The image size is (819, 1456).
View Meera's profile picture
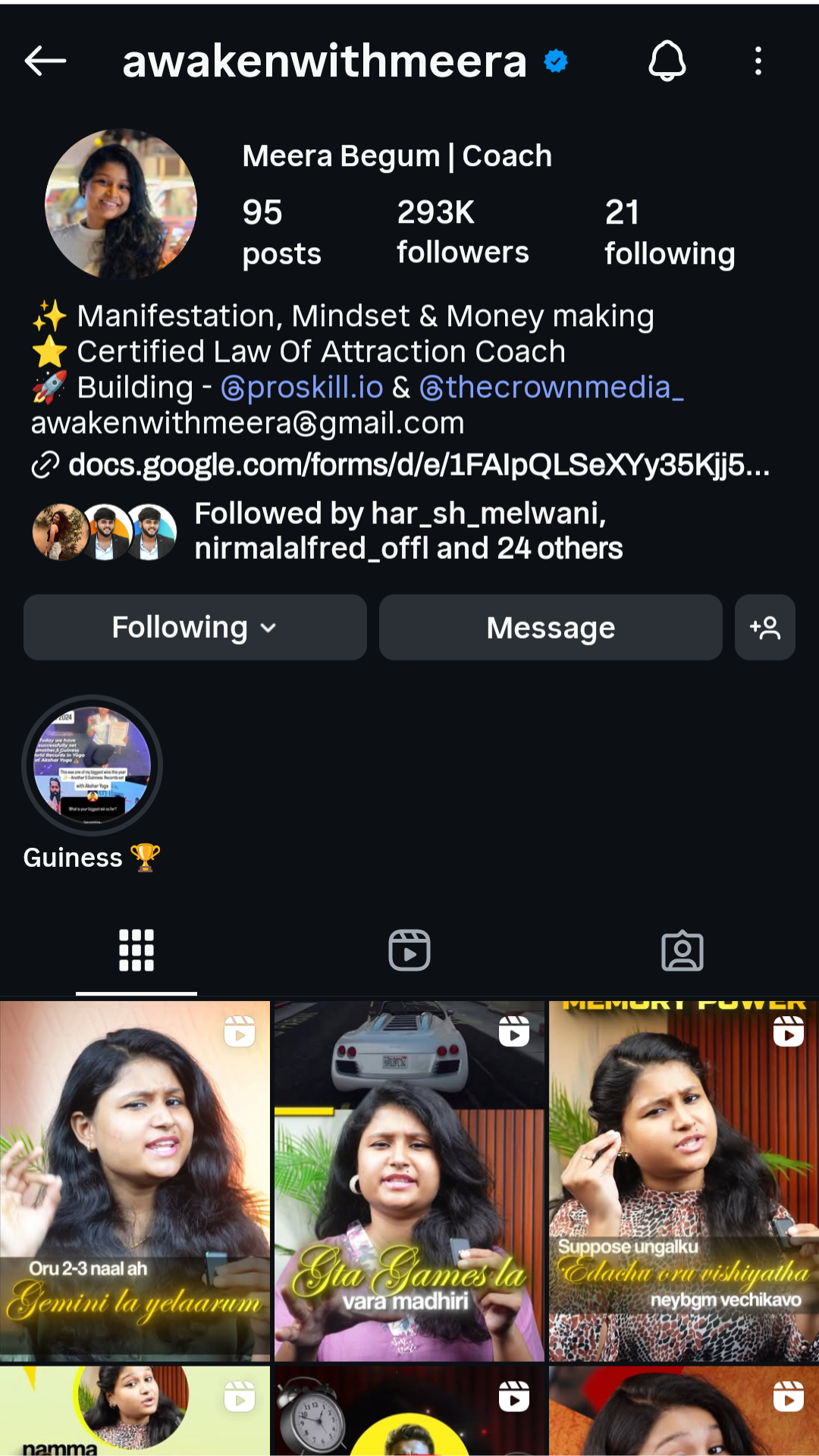click(121, 203)
